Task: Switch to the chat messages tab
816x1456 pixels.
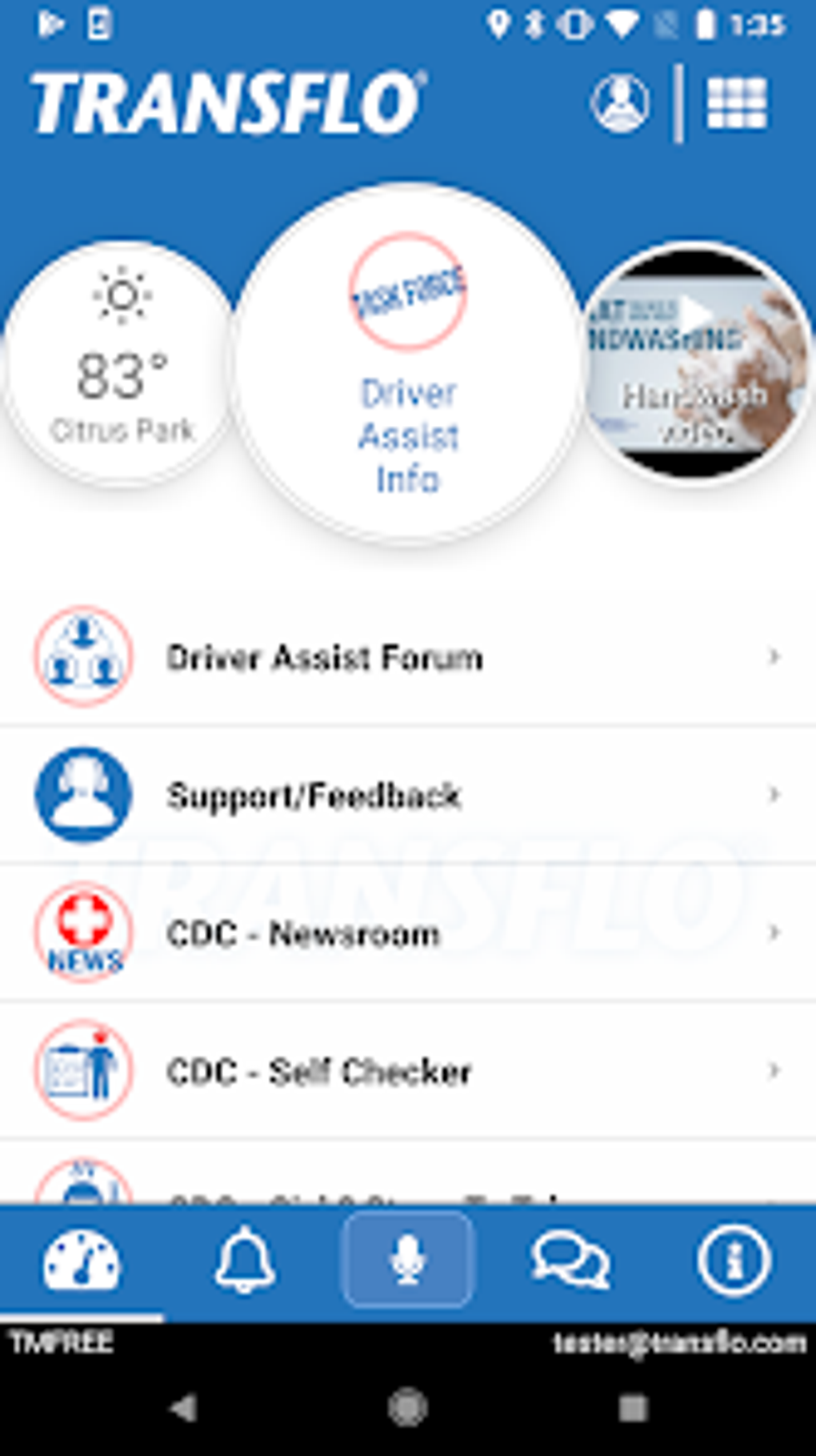Action: pyautogui.click(x=570, y=1261)
